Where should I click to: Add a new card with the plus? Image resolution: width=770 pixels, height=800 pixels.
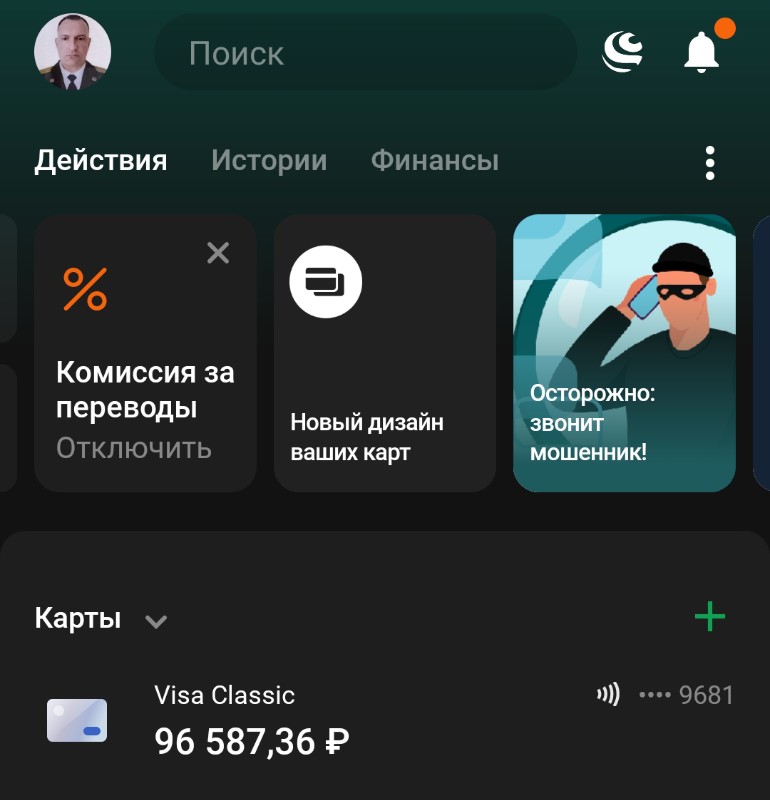point(710,617)
